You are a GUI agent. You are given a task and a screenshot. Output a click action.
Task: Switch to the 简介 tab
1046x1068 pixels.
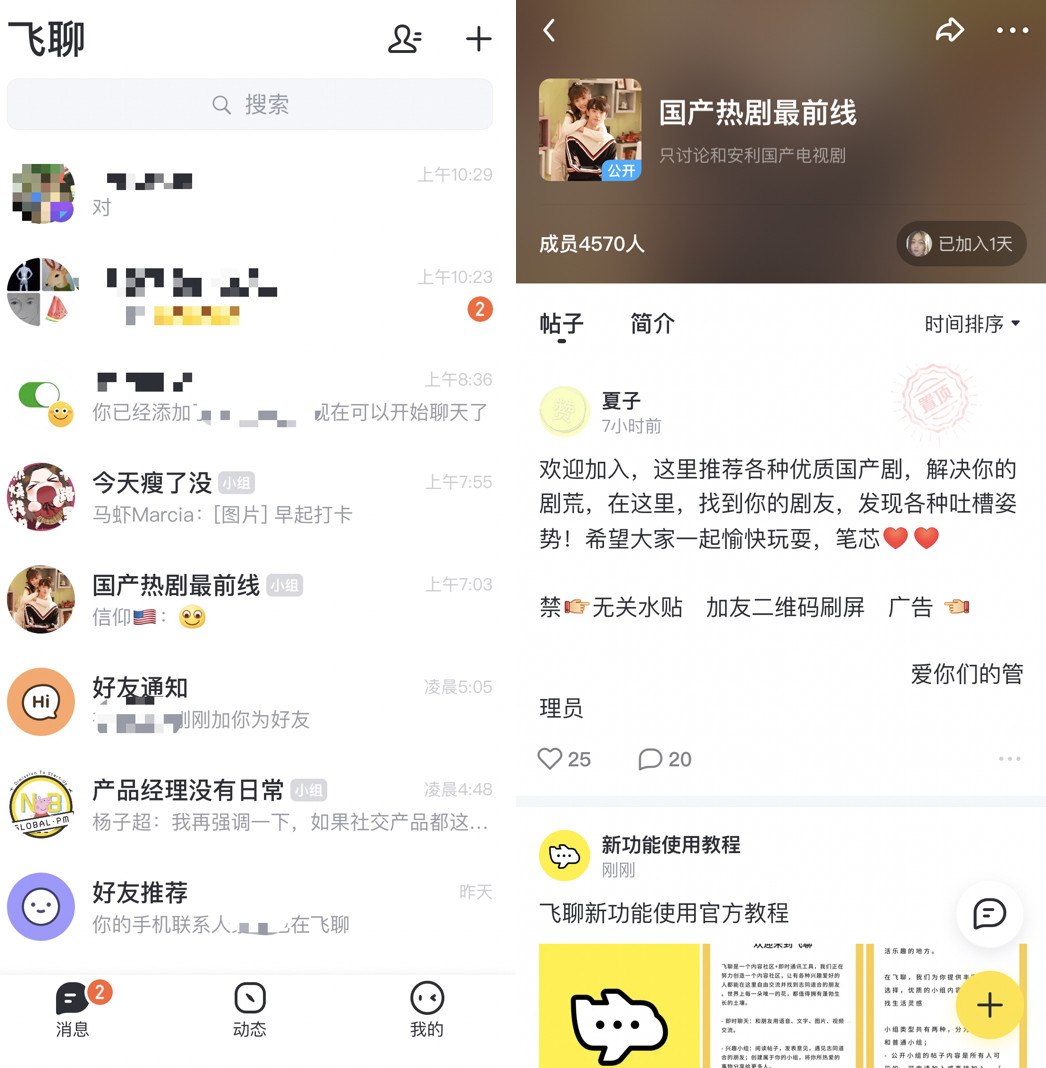tap(652, 324)
